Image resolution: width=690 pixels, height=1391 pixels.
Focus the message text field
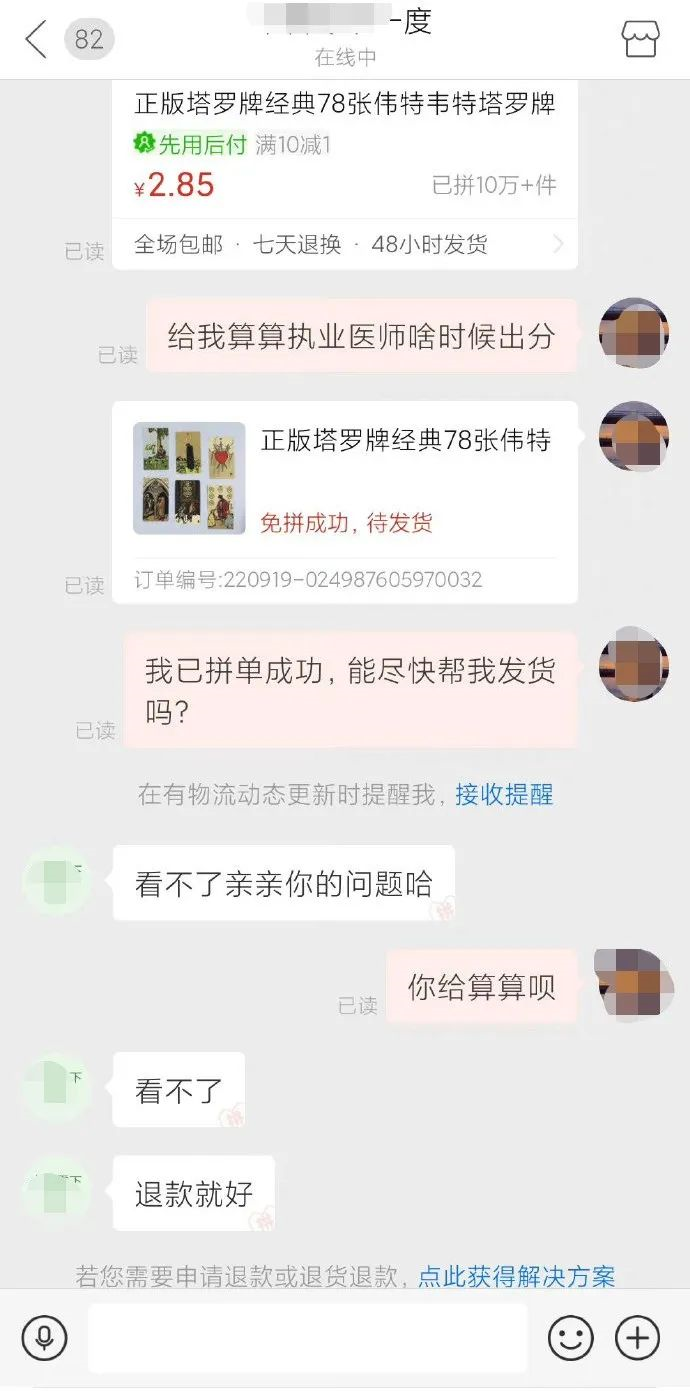pyautogui.click(x=307, y=1338)
